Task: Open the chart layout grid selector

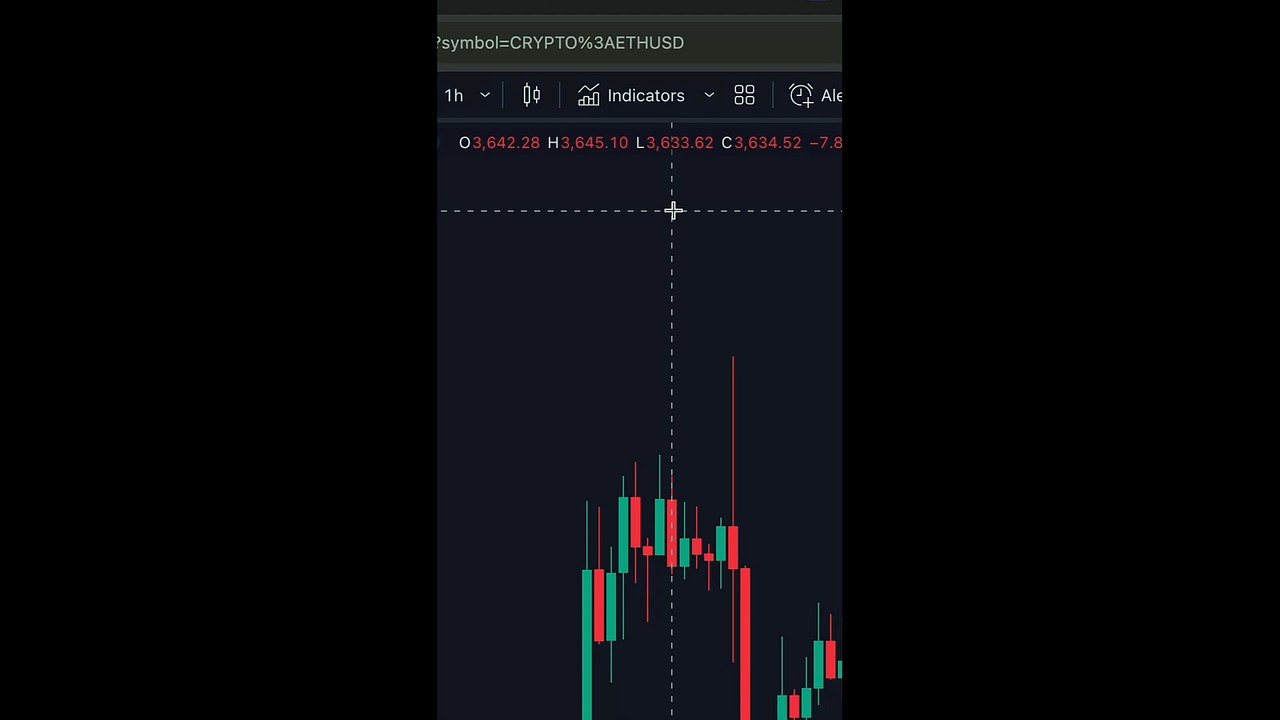Action: [x=744, y=96]
